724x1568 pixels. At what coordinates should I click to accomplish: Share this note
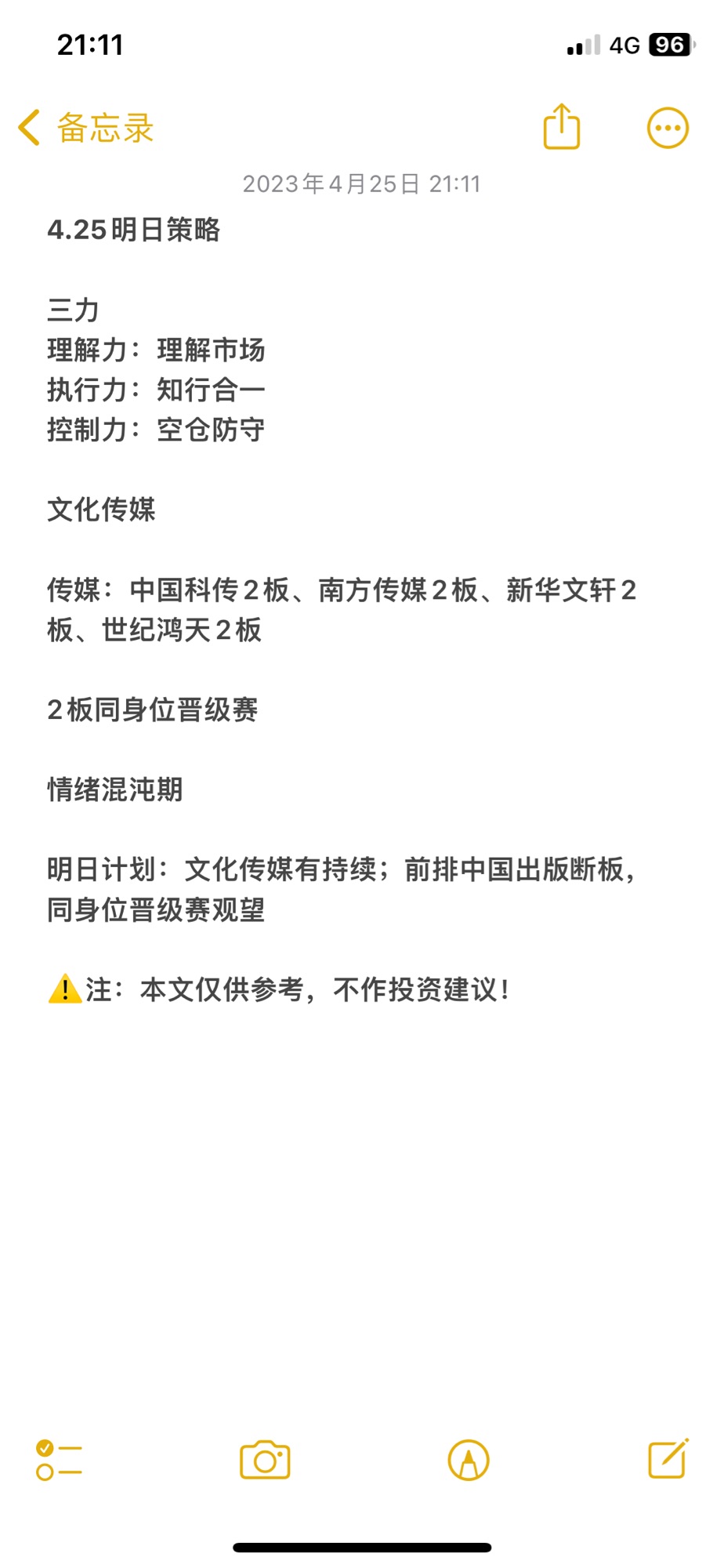click(x=562, y=126)
